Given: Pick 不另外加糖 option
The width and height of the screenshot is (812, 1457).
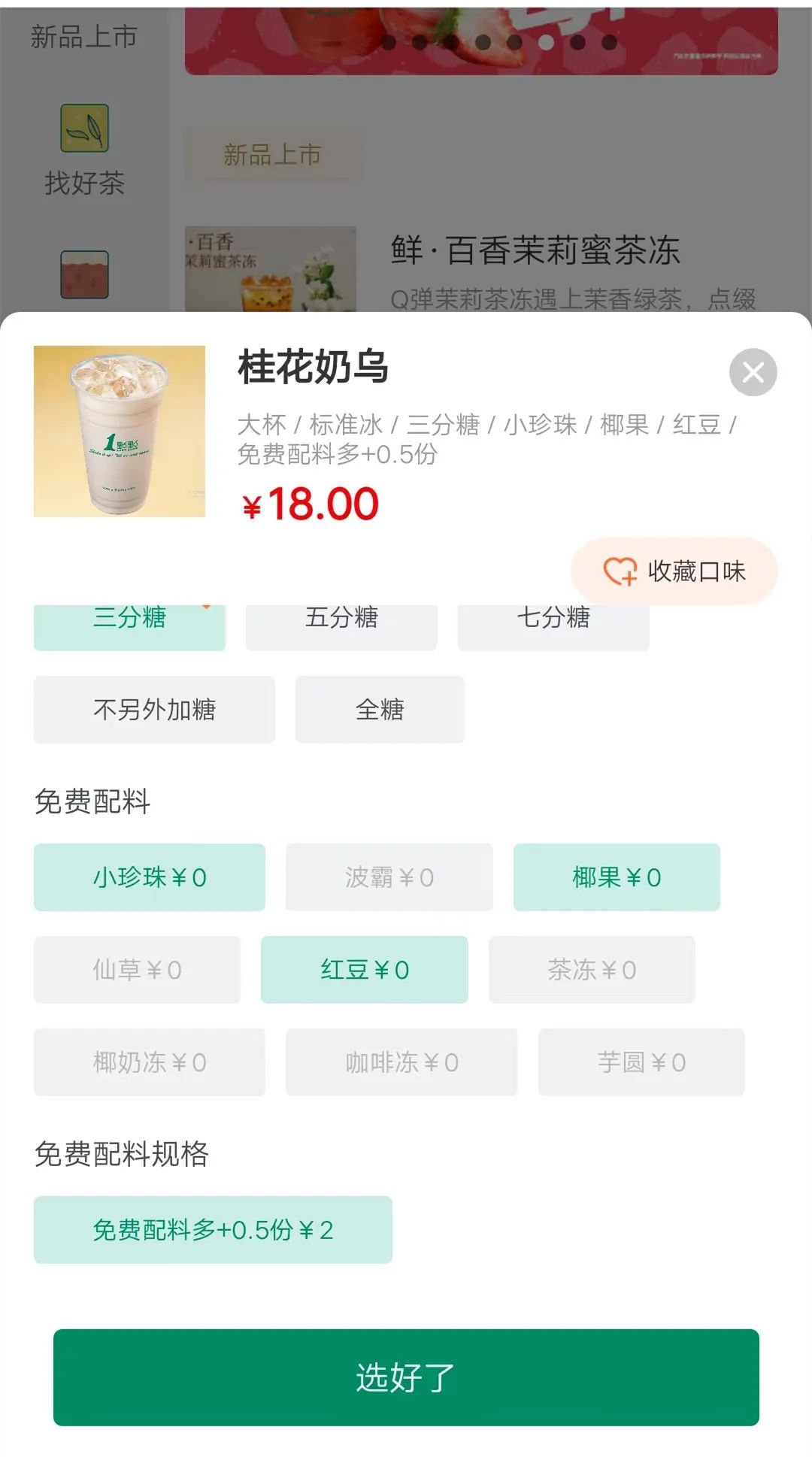Looking at the screenshot, I should pos(154,709).
